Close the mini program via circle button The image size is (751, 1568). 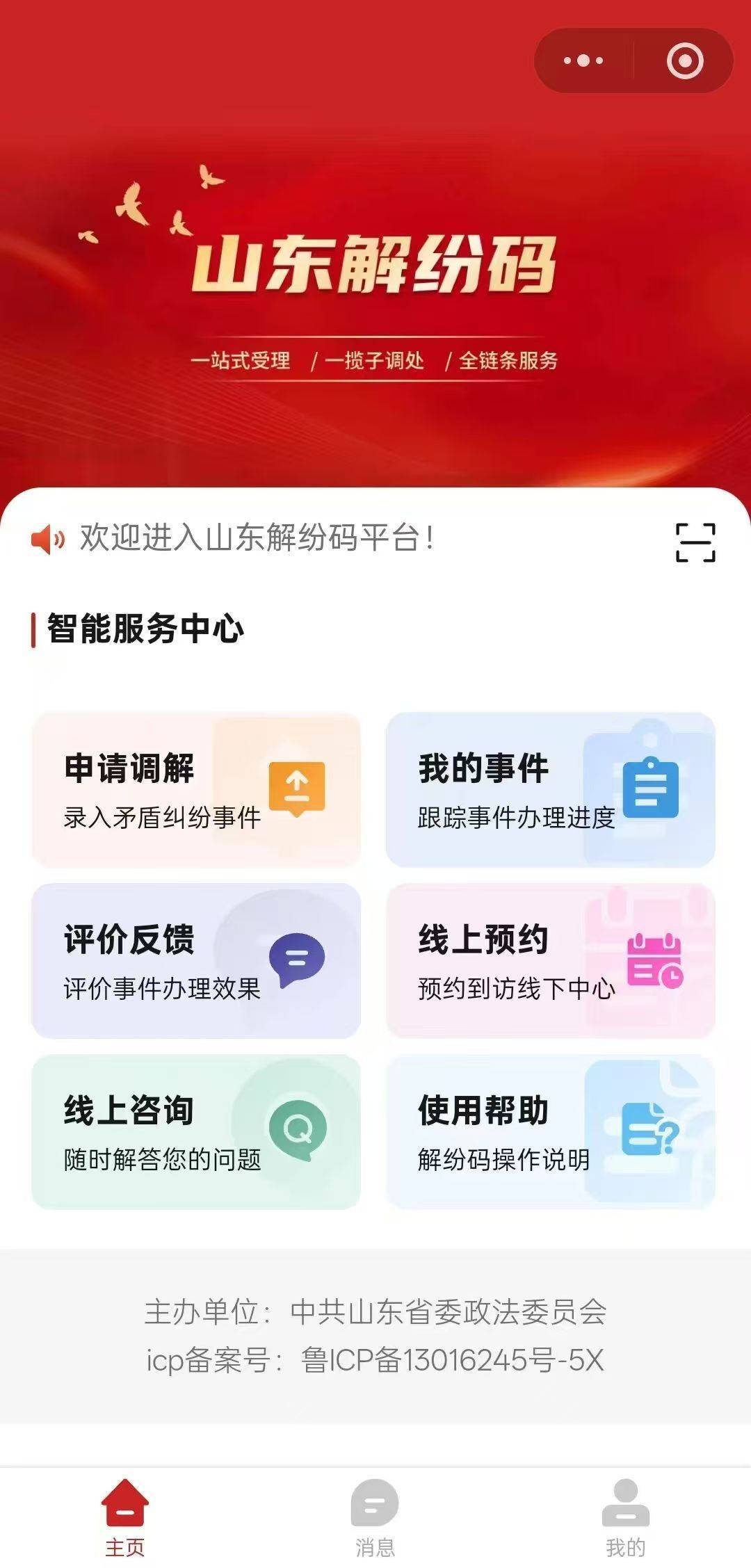coord(685,60)
